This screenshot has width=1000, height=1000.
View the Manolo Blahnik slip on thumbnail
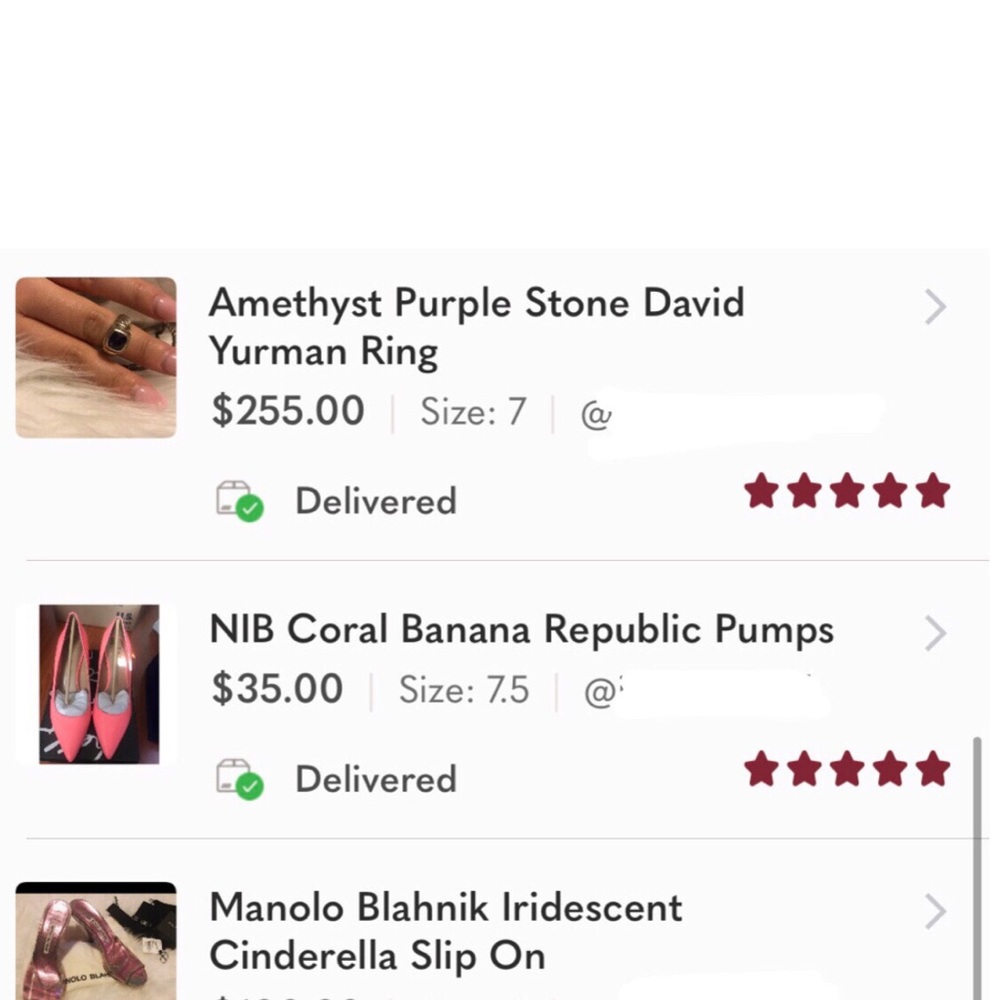(96, 942)
